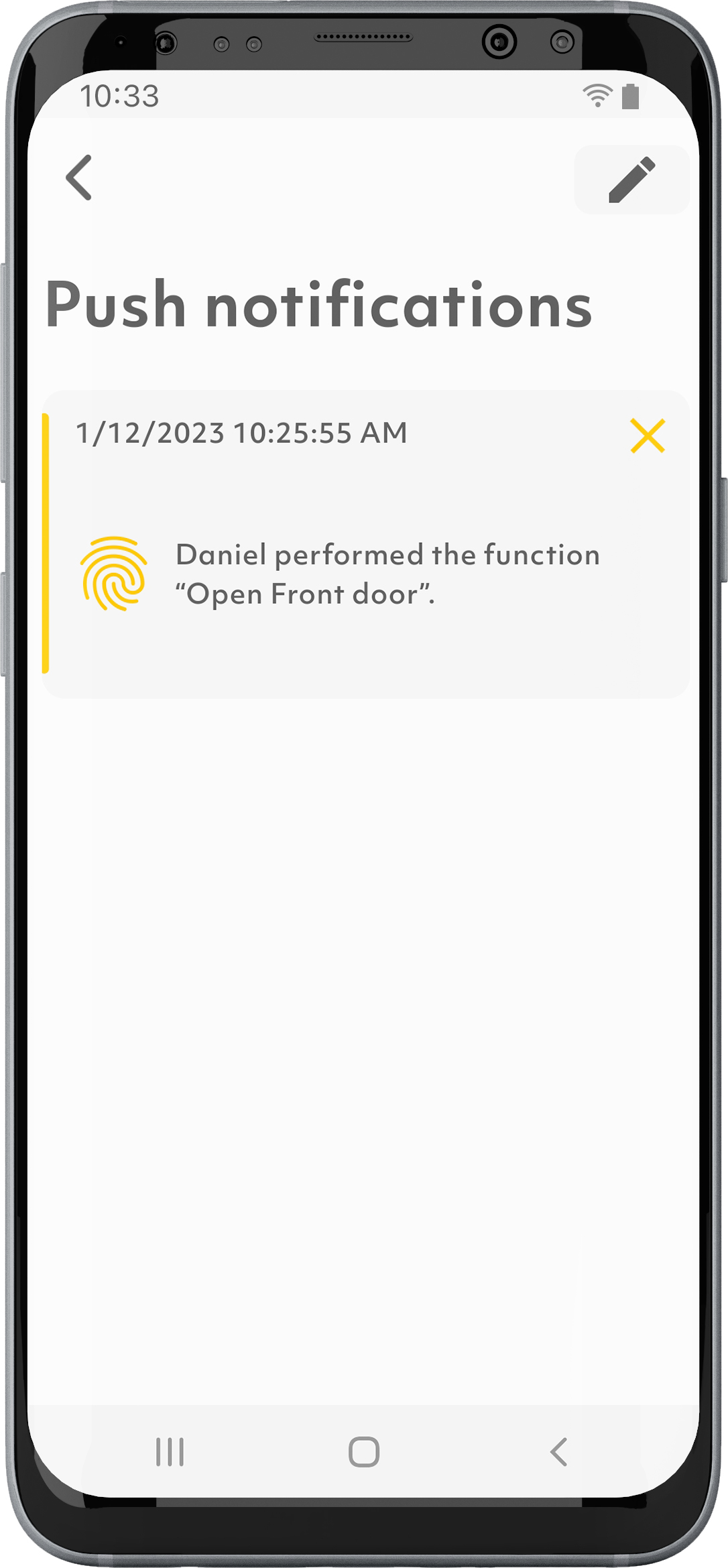Dismiss the Daniel Open Front door notification

(x=647, y=436)
